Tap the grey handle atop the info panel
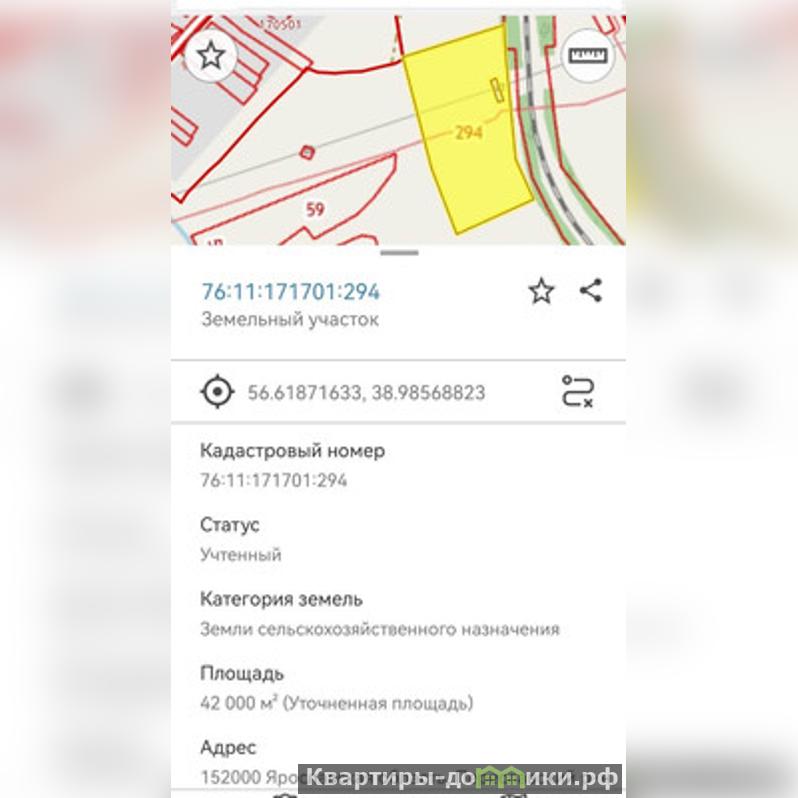 pyautogui.click(x=399, y=253)
